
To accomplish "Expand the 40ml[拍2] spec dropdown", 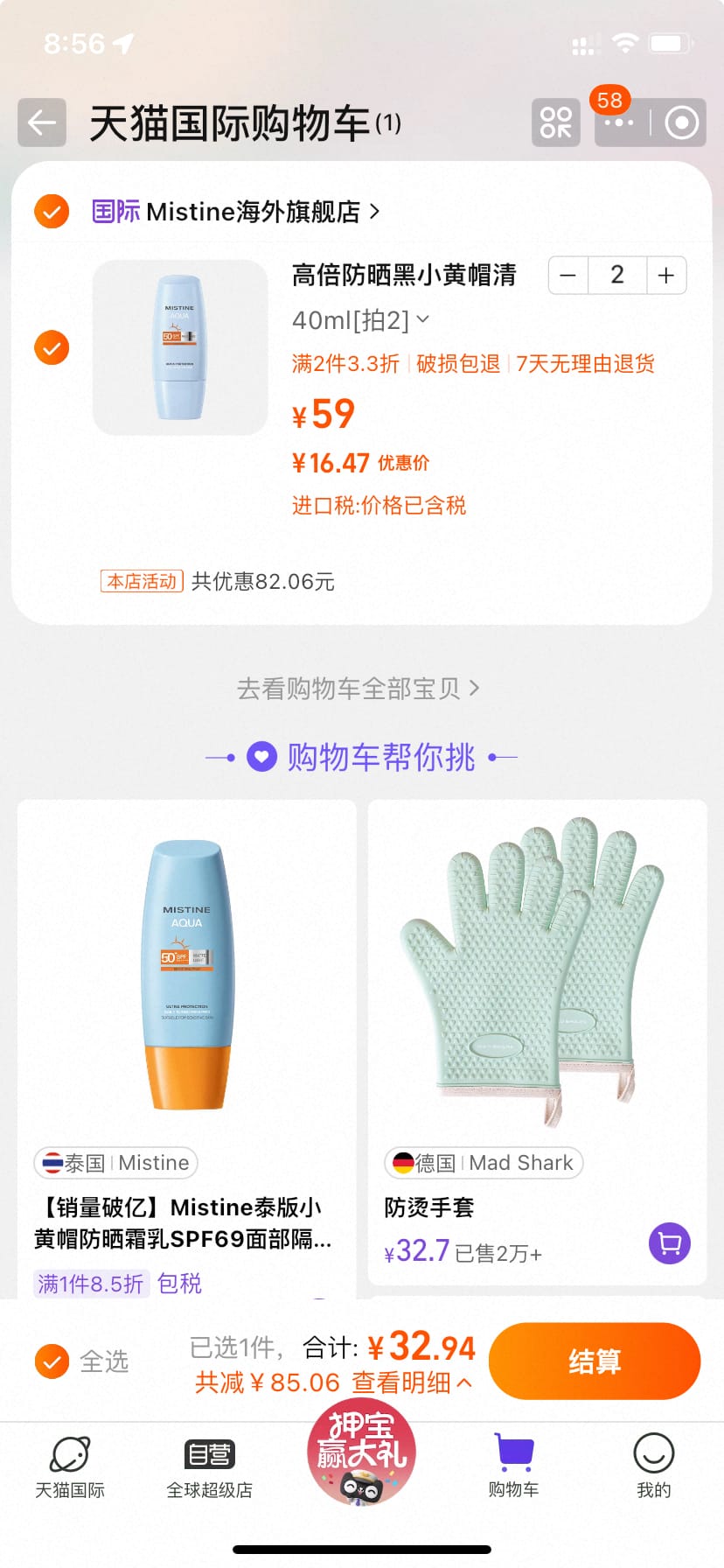I will pos(360,320).
